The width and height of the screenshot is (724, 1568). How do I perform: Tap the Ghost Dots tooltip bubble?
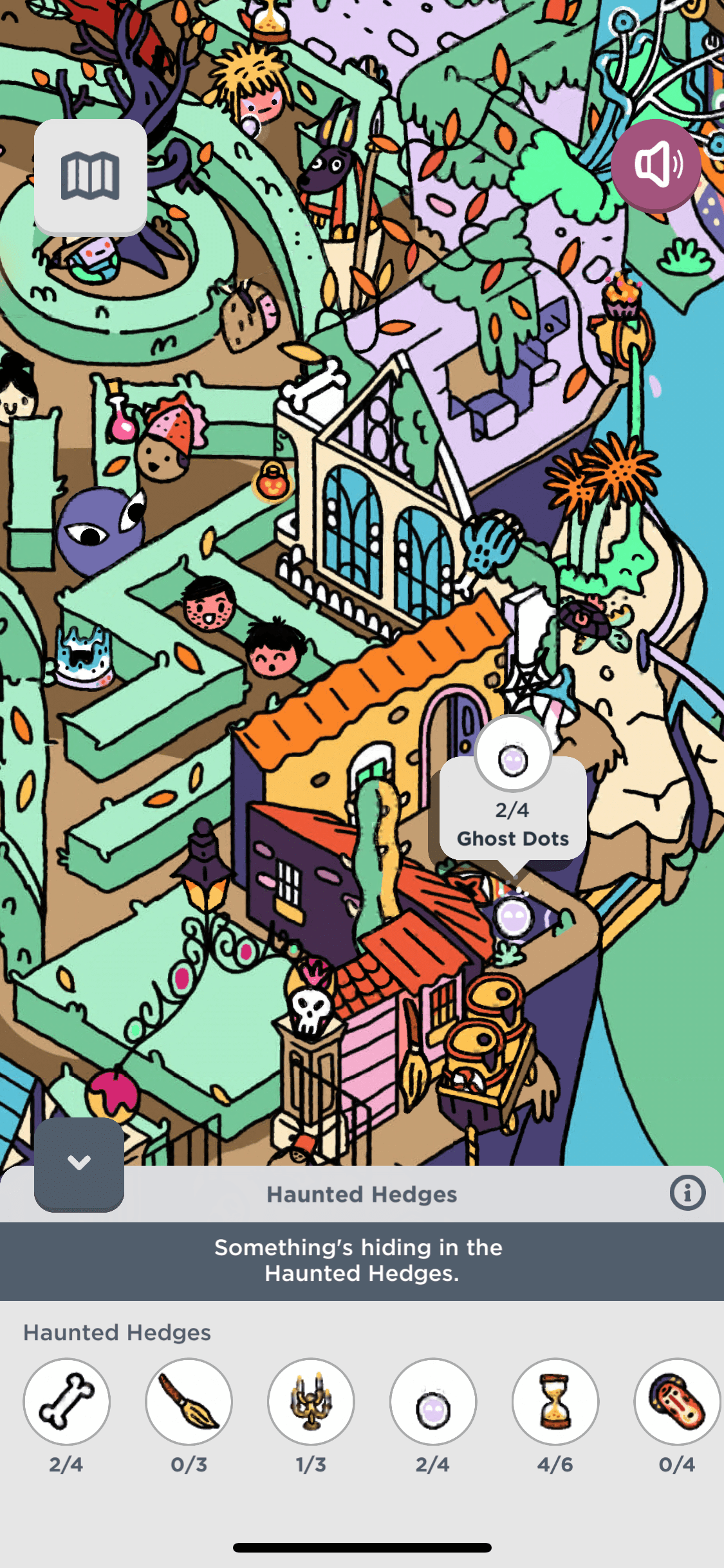[x=513, y=812]
